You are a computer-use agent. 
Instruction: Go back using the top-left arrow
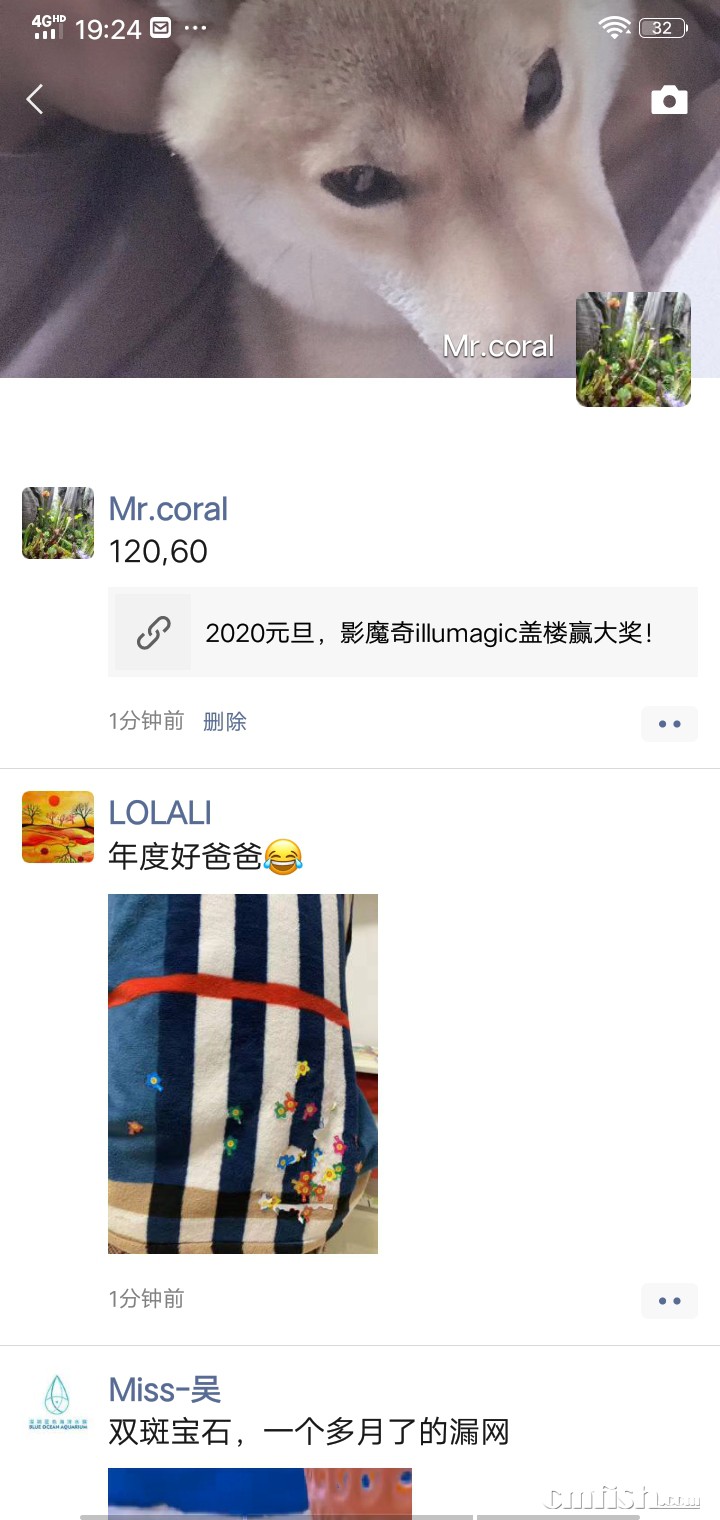tap(35, 99)
